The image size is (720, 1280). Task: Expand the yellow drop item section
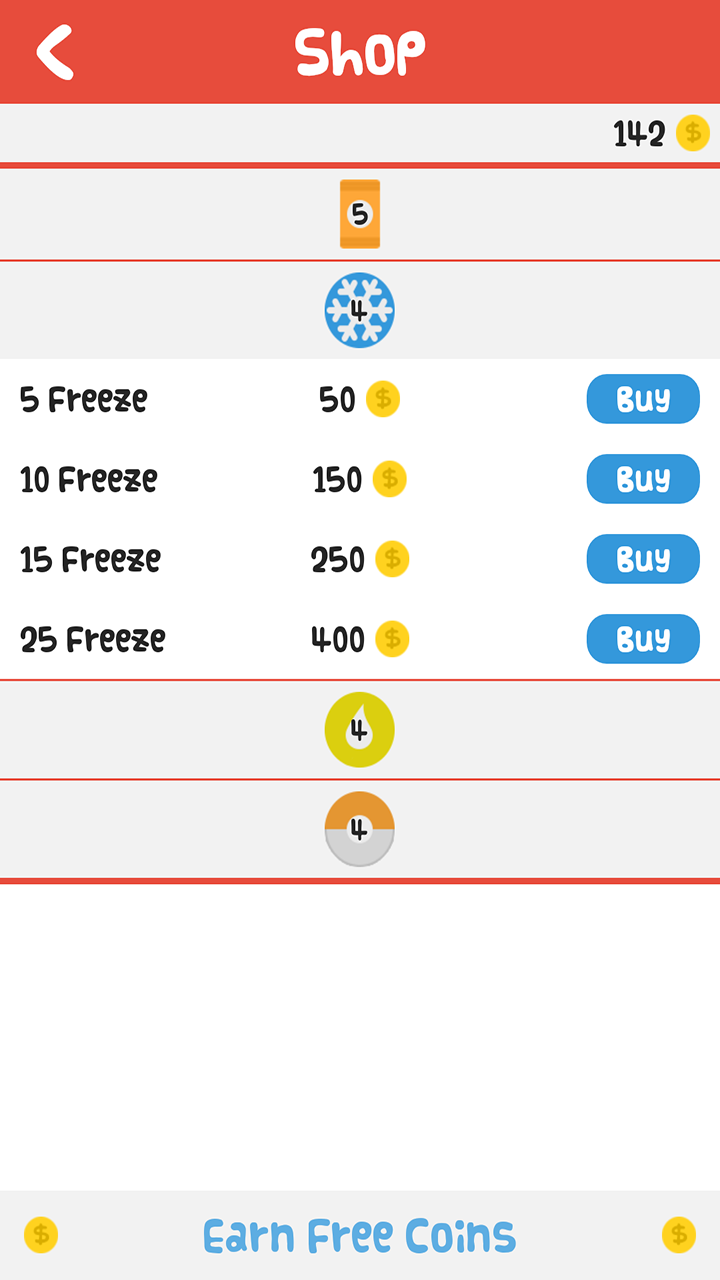pos(360,730)
